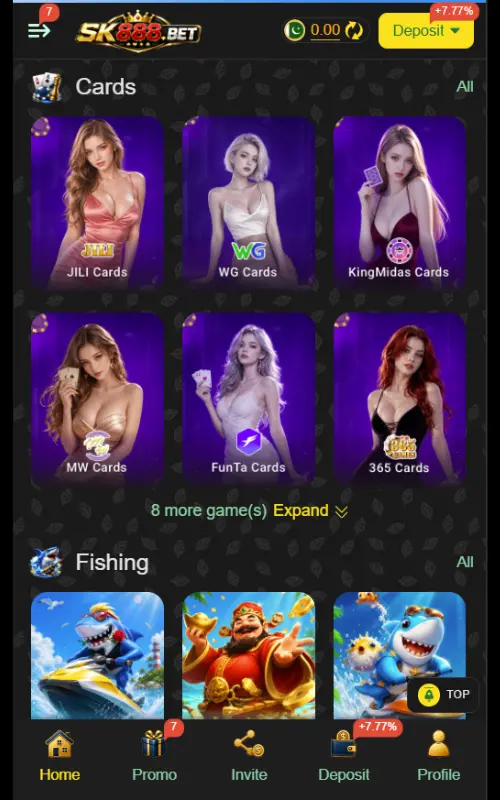Expand 8 more card games
This screenshot has width=500, height=800.
tap(311, 511)
